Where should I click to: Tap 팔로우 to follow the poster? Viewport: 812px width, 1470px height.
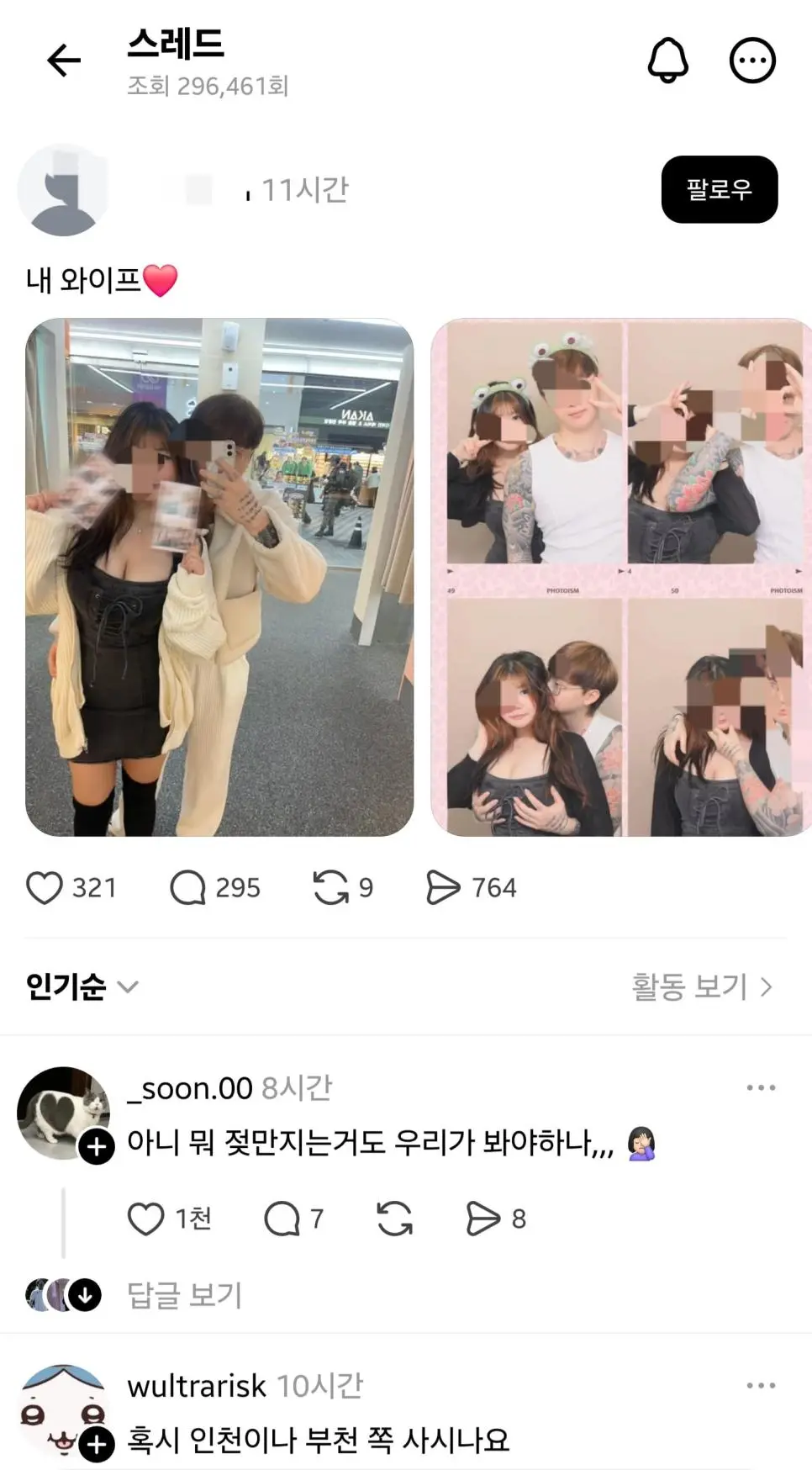(x=720, y=190)
